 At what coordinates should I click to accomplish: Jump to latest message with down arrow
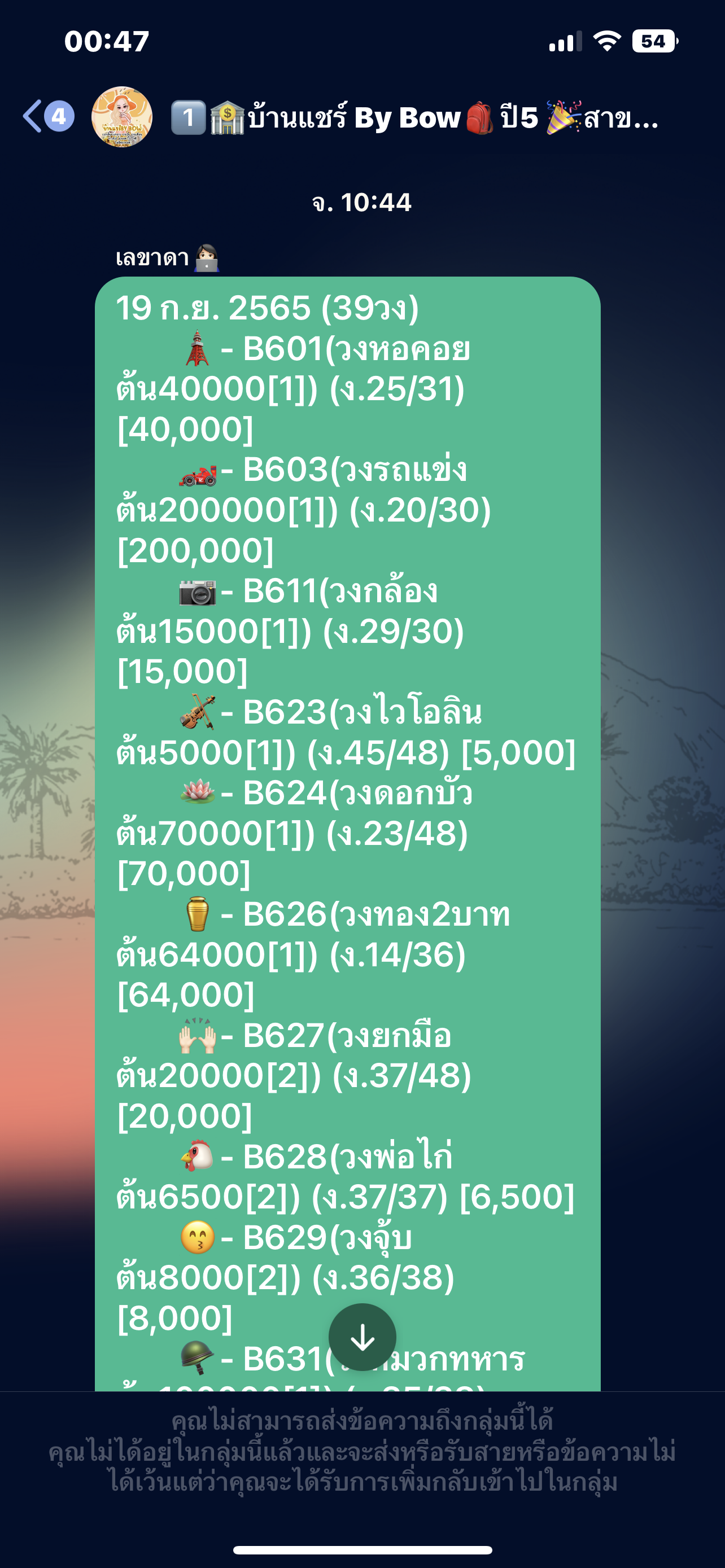tap(362, 1337)
